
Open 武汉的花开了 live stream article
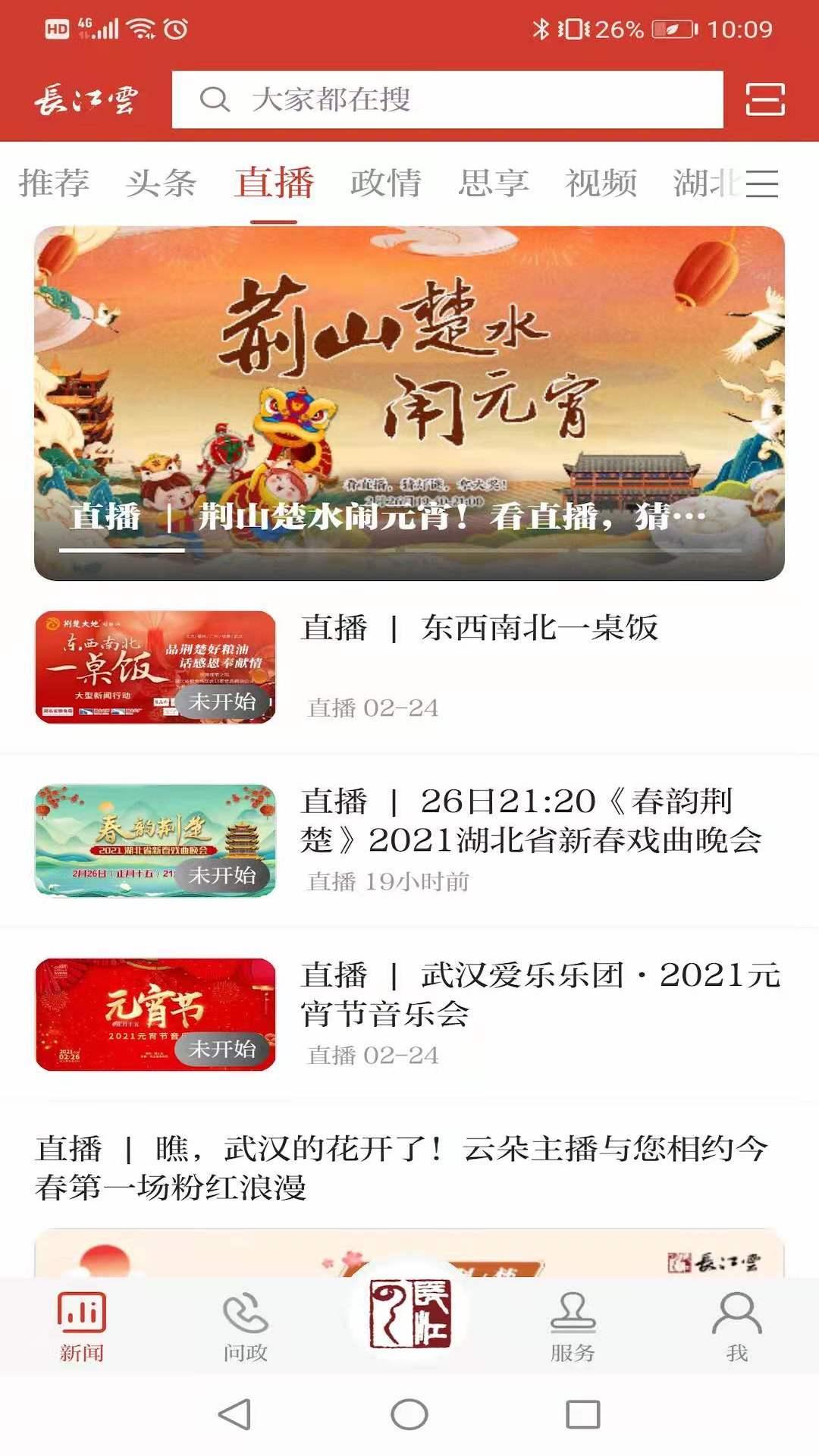(x=402, y=1168)
